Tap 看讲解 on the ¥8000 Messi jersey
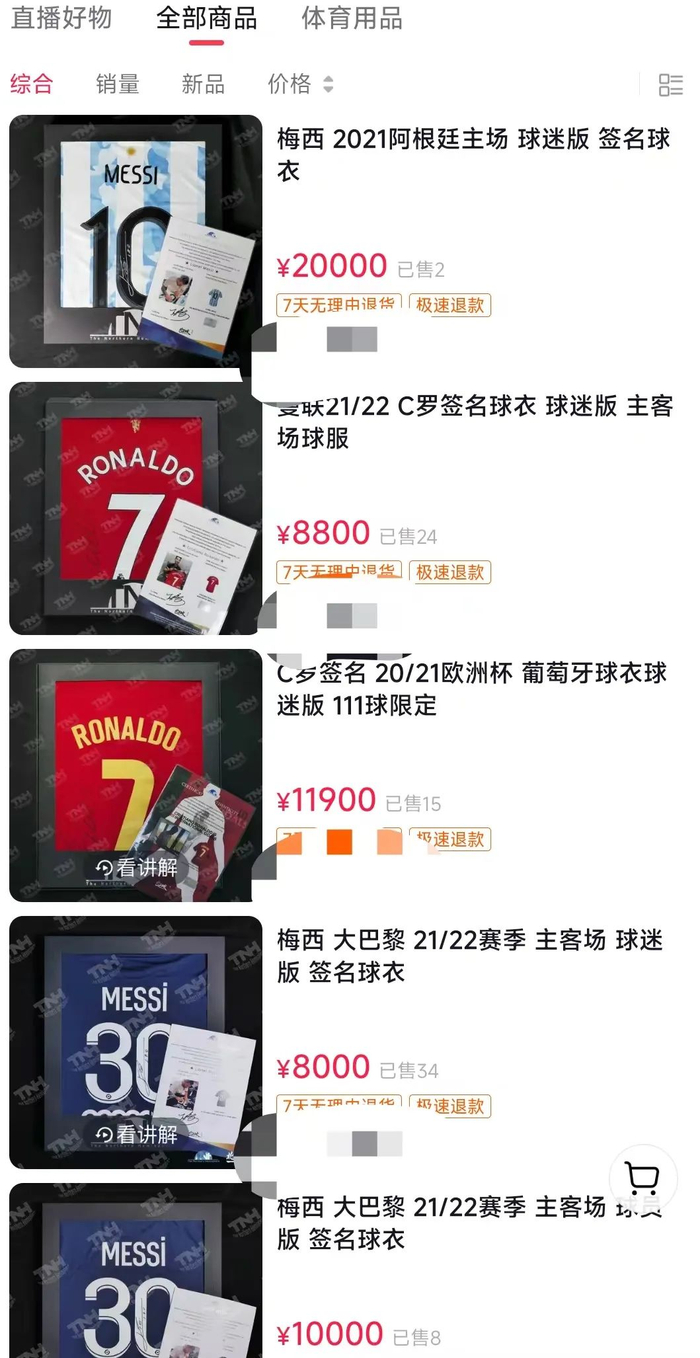 [137, 1134]
